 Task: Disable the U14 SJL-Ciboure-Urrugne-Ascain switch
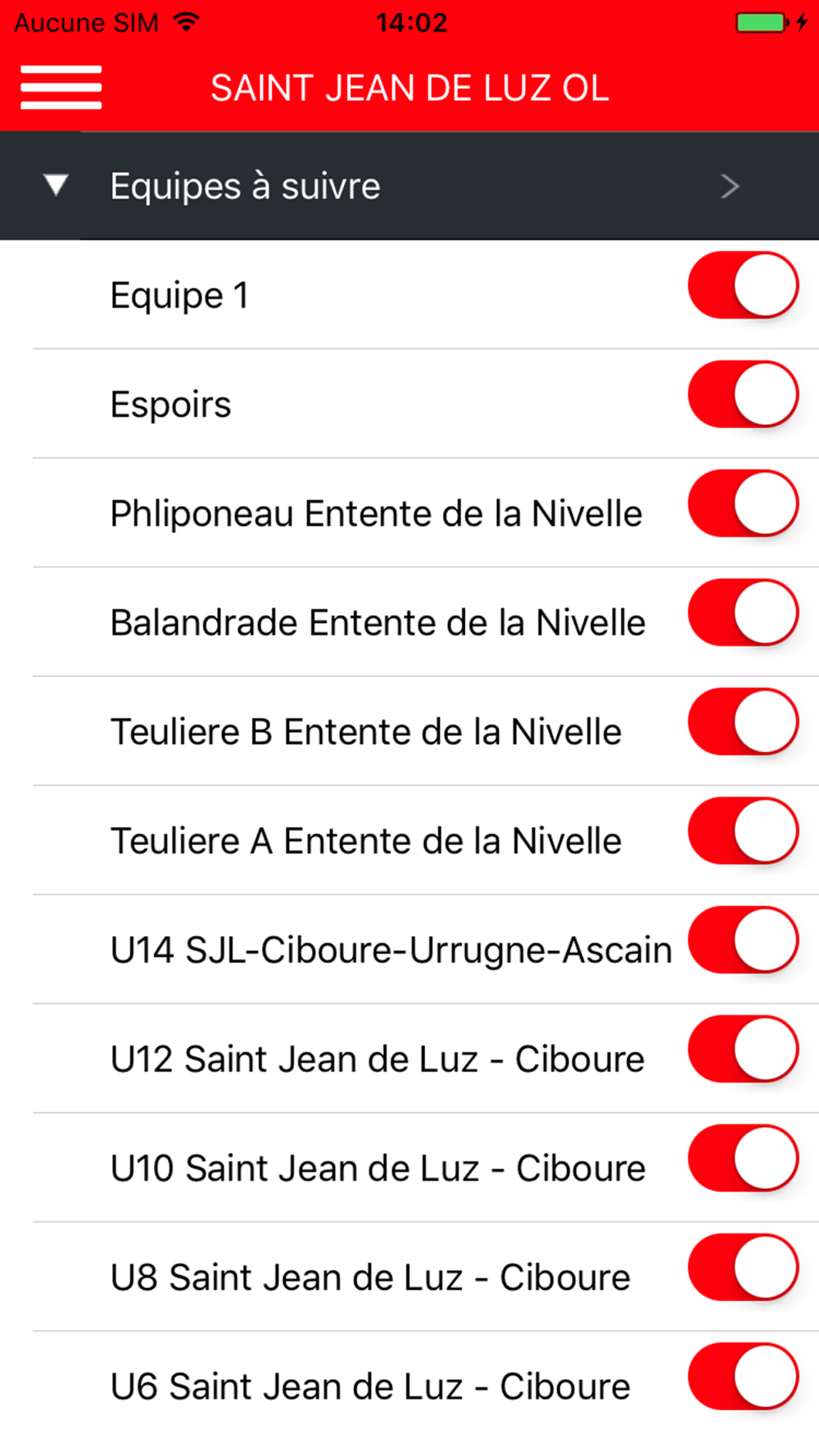[x=744, y=939]
